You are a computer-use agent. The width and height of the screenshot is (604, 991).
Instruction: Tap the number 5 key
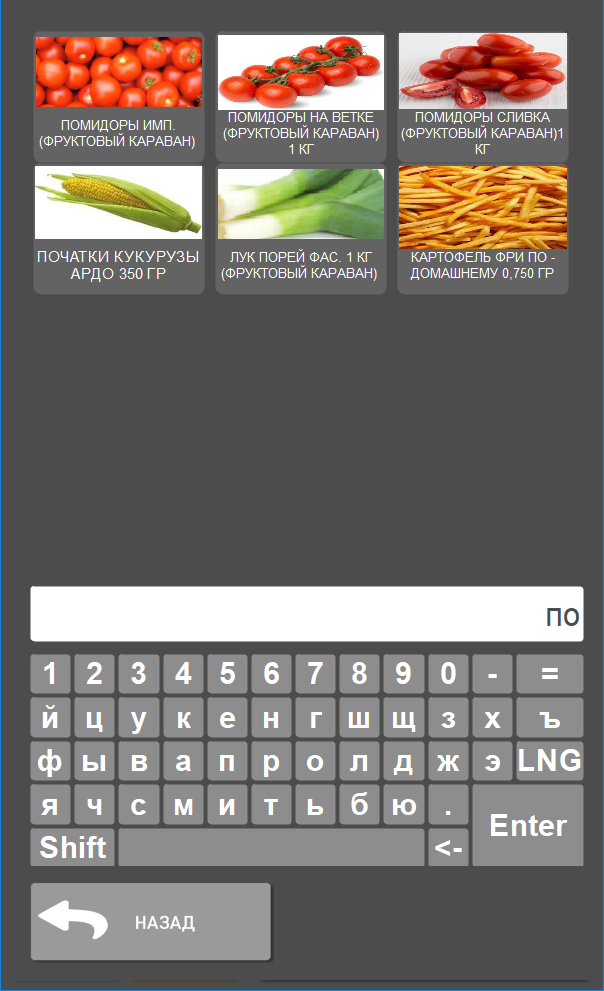227,674
